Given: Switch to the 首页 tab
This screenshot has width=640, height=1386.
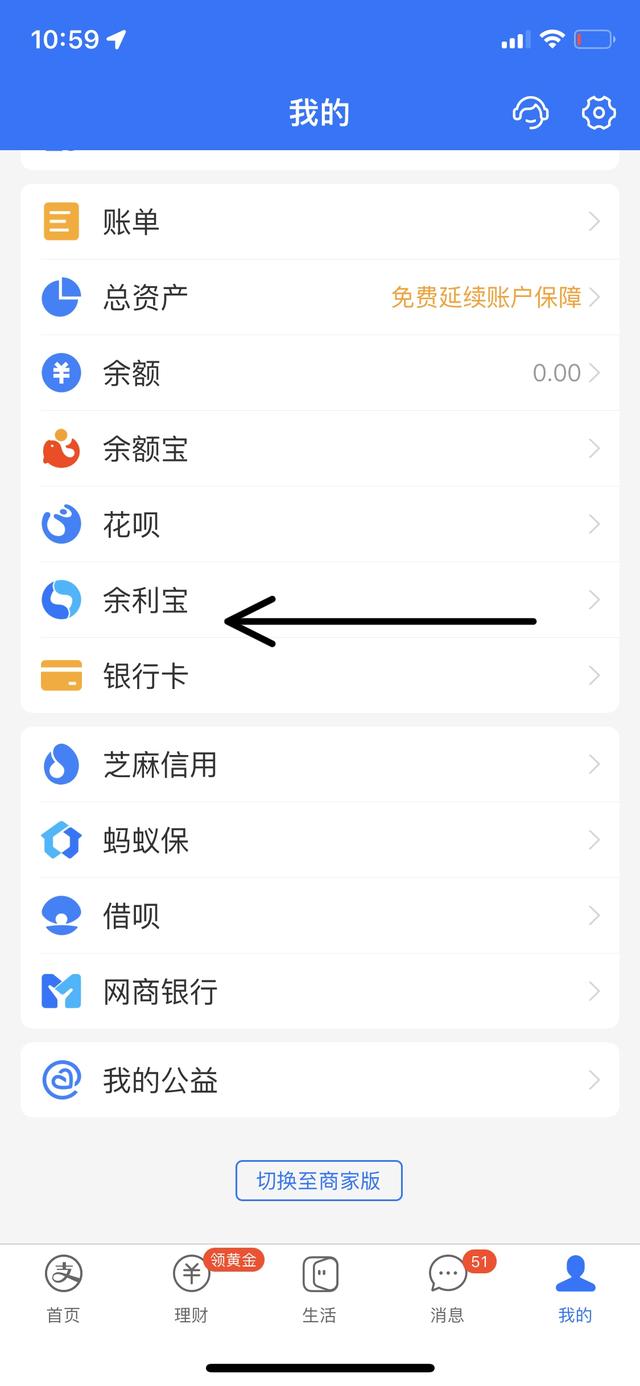Looking at the screenshot, I should [64, 1290].
